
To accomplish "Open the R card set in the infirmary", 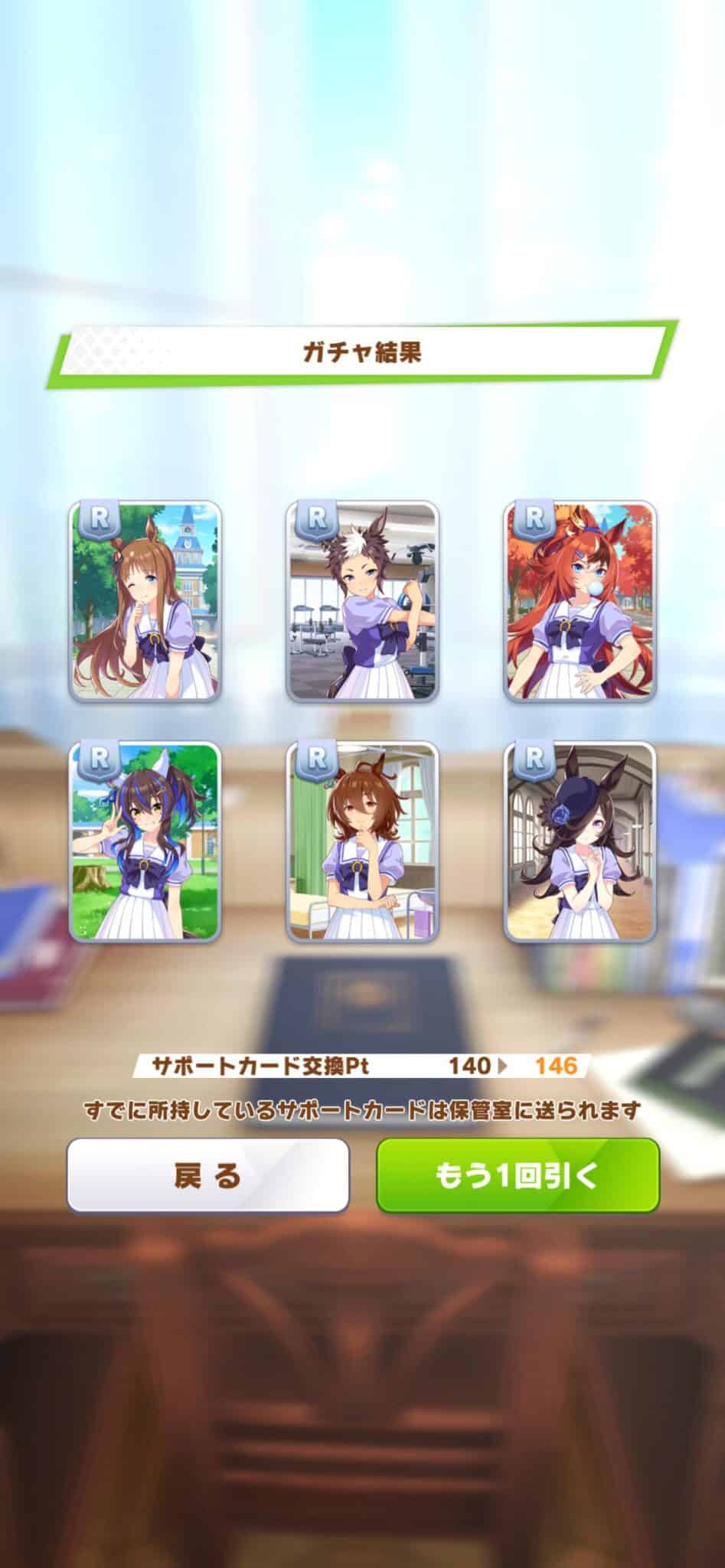I will pos(362,841).
